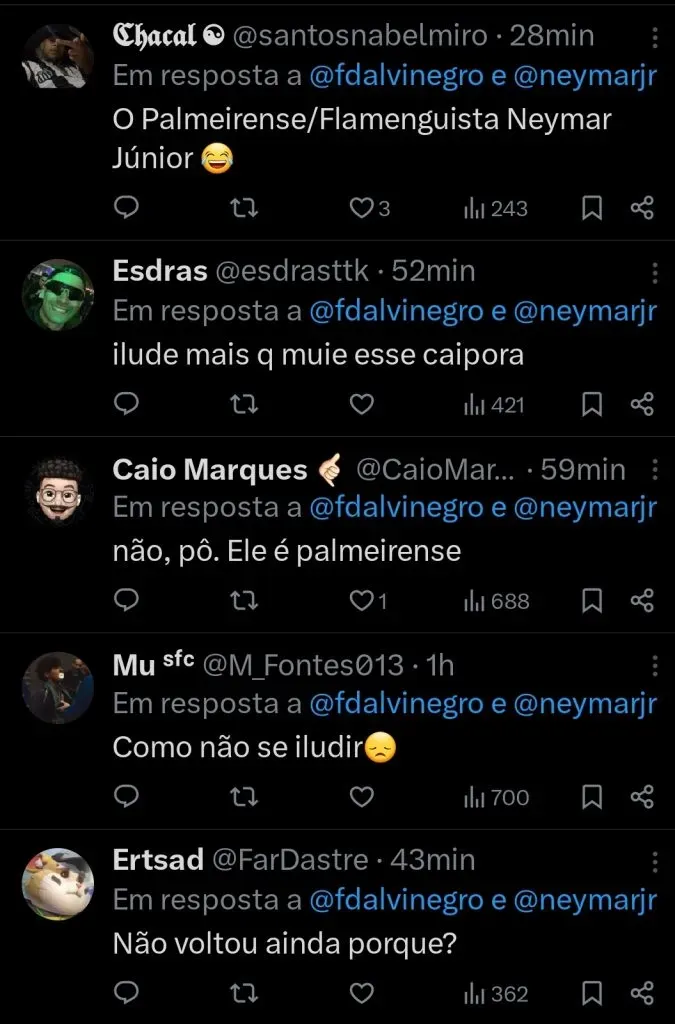The image size is (675, 1024).
Task: Like the tweet from Chacal
Action: tap(360, 208)
